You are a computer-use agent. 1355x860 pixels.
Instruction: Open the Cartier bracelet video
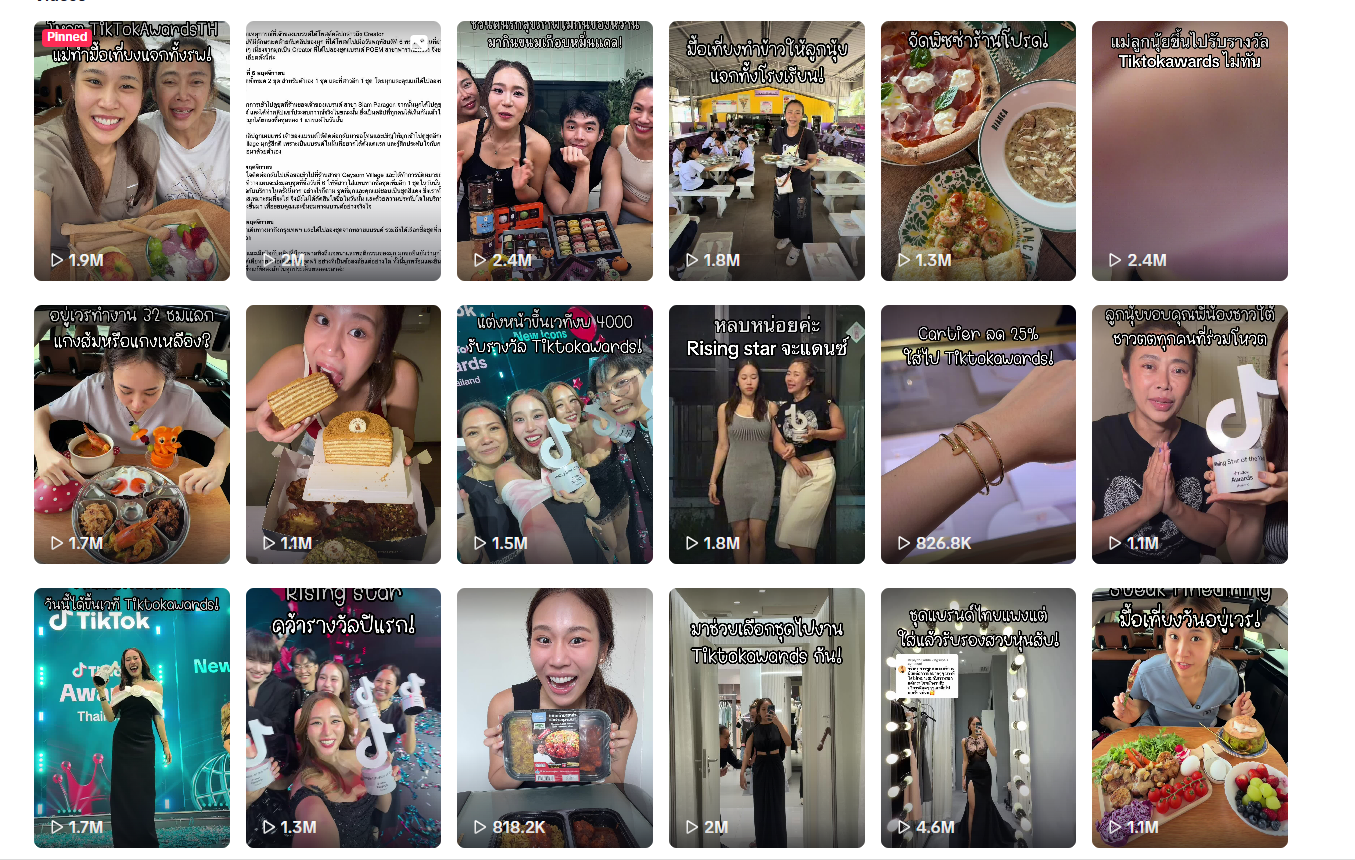click(x=978, y=434)
